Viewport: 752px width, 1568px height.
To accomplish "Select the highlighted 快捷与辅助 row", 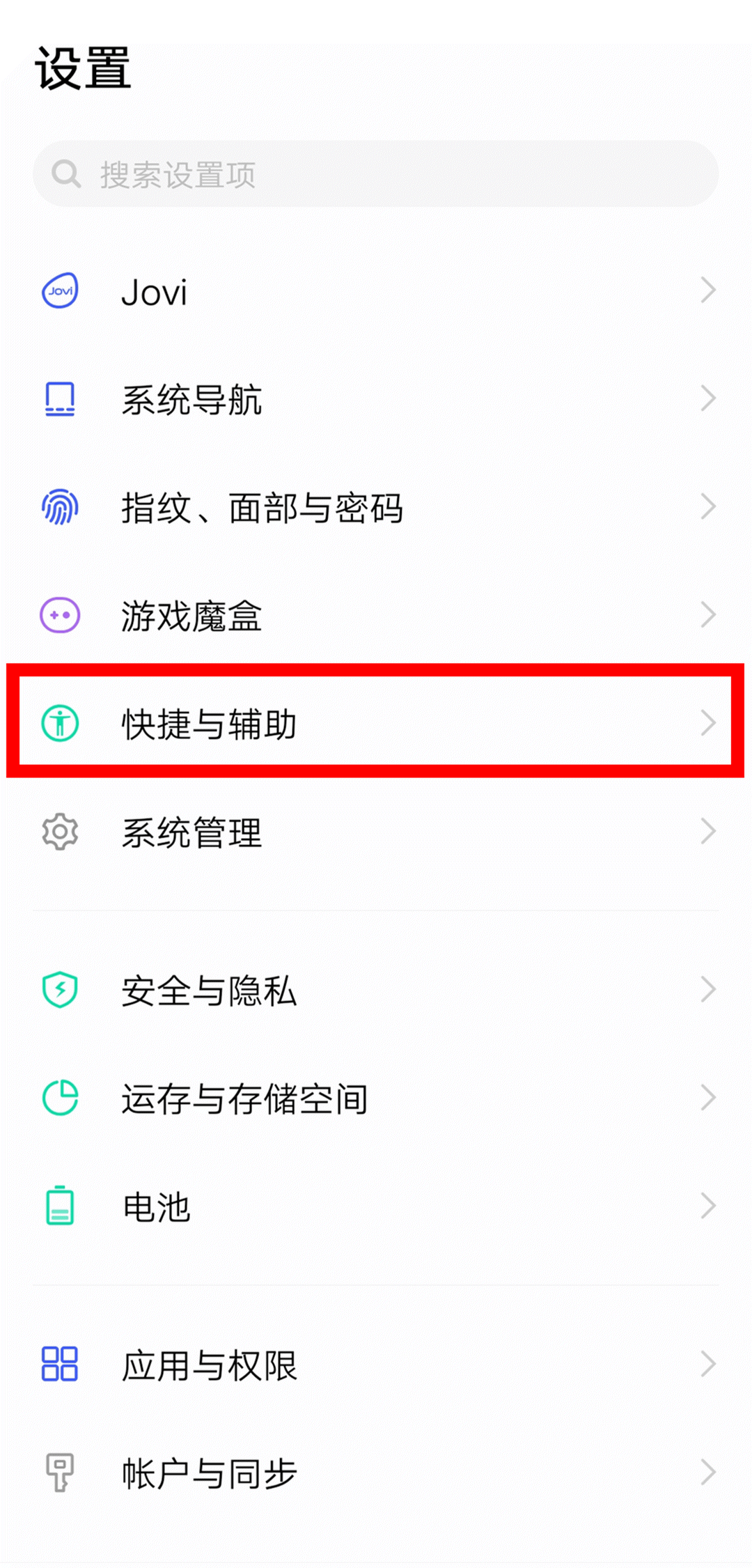I will tap(376, 722).
